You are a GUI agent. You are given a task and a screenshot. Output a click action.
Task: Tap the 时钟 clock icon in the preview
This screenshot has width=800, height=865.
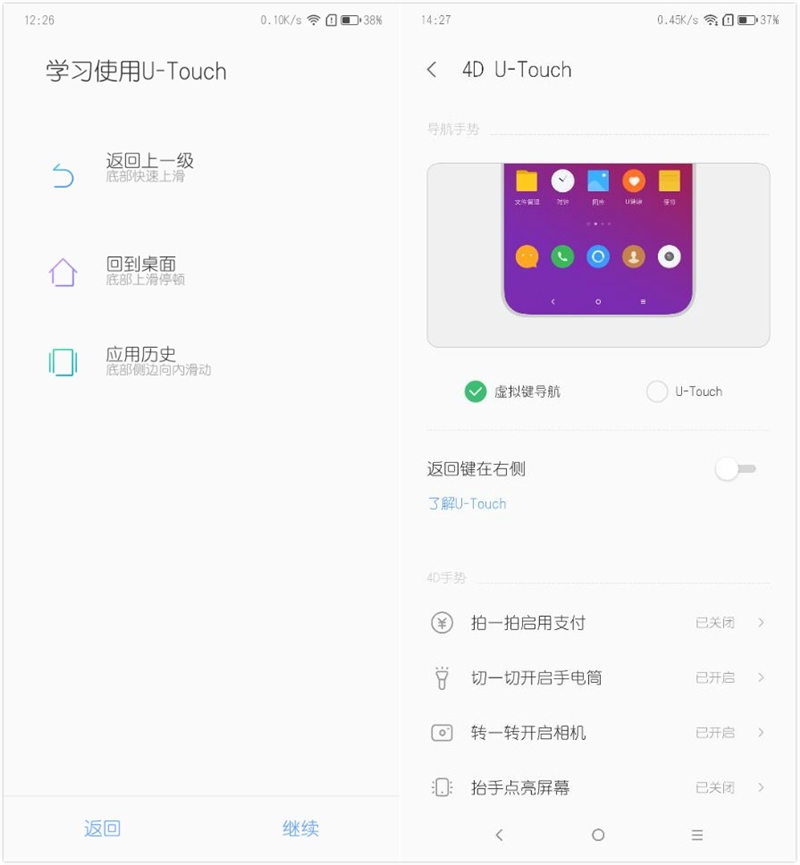[562, 181]
